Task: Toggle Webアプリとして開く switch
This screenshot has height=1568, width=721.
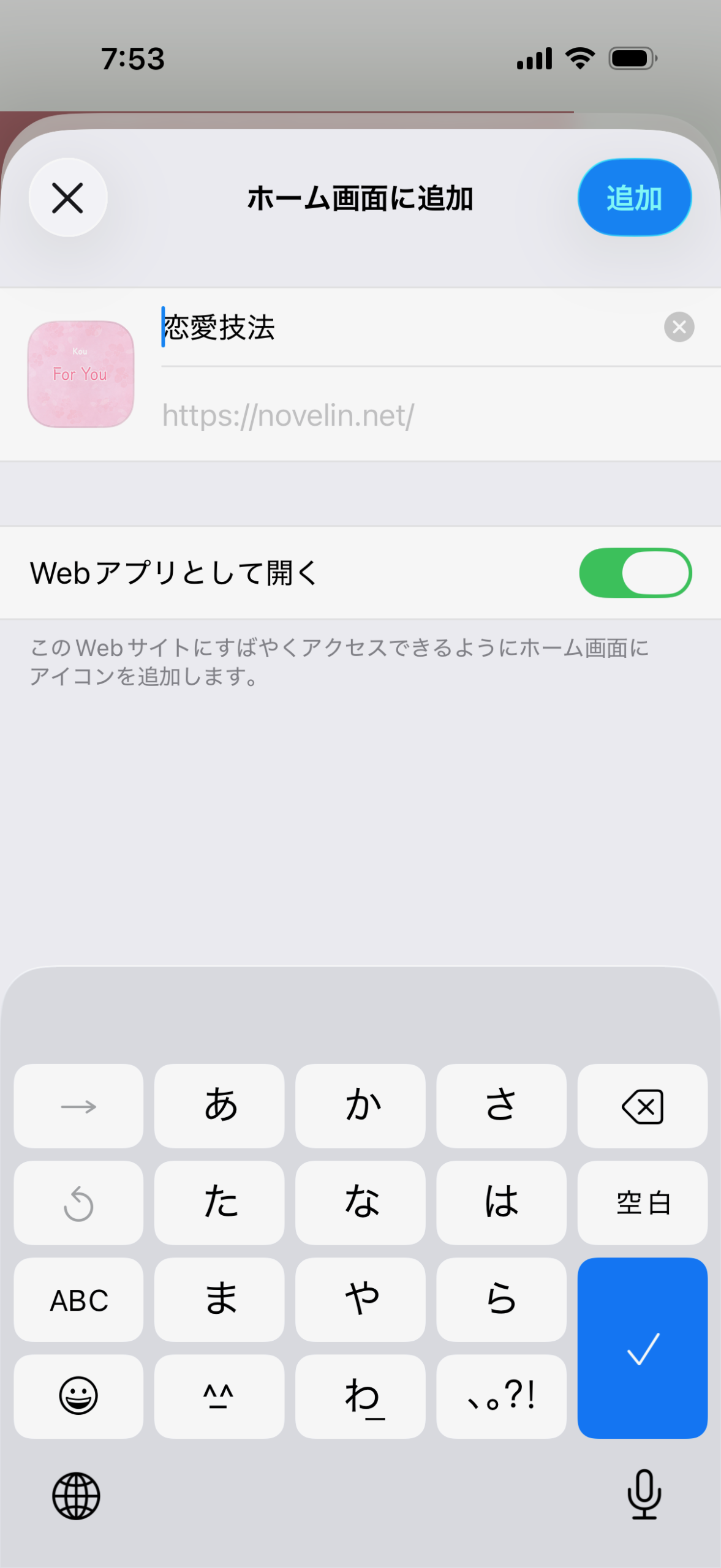Action: click(x=635, y=573)
